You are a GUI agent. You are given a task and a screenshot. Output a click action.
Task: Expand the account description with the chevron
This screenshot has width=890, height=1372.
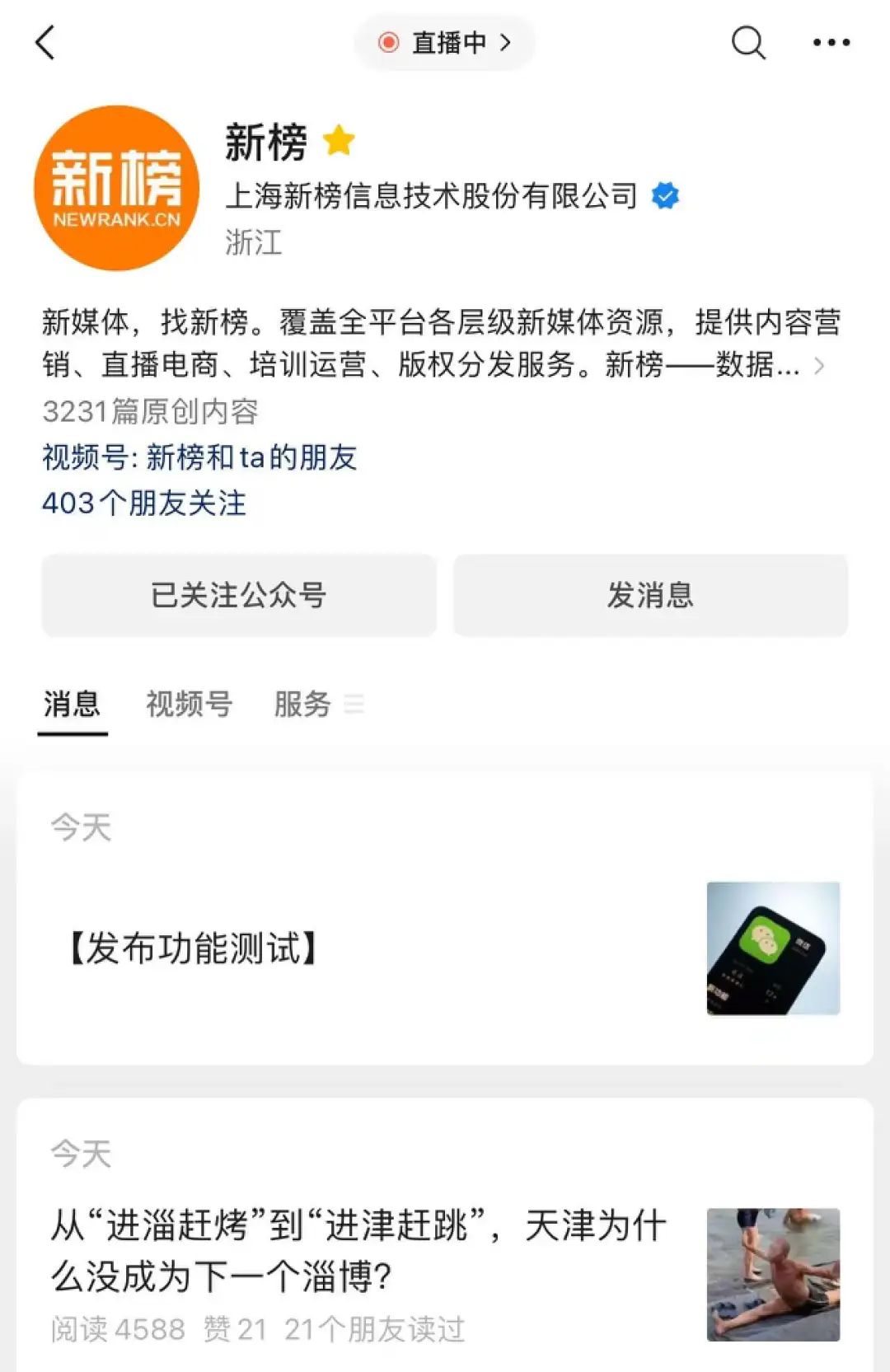pyautogui.click(x=819, y=366)
